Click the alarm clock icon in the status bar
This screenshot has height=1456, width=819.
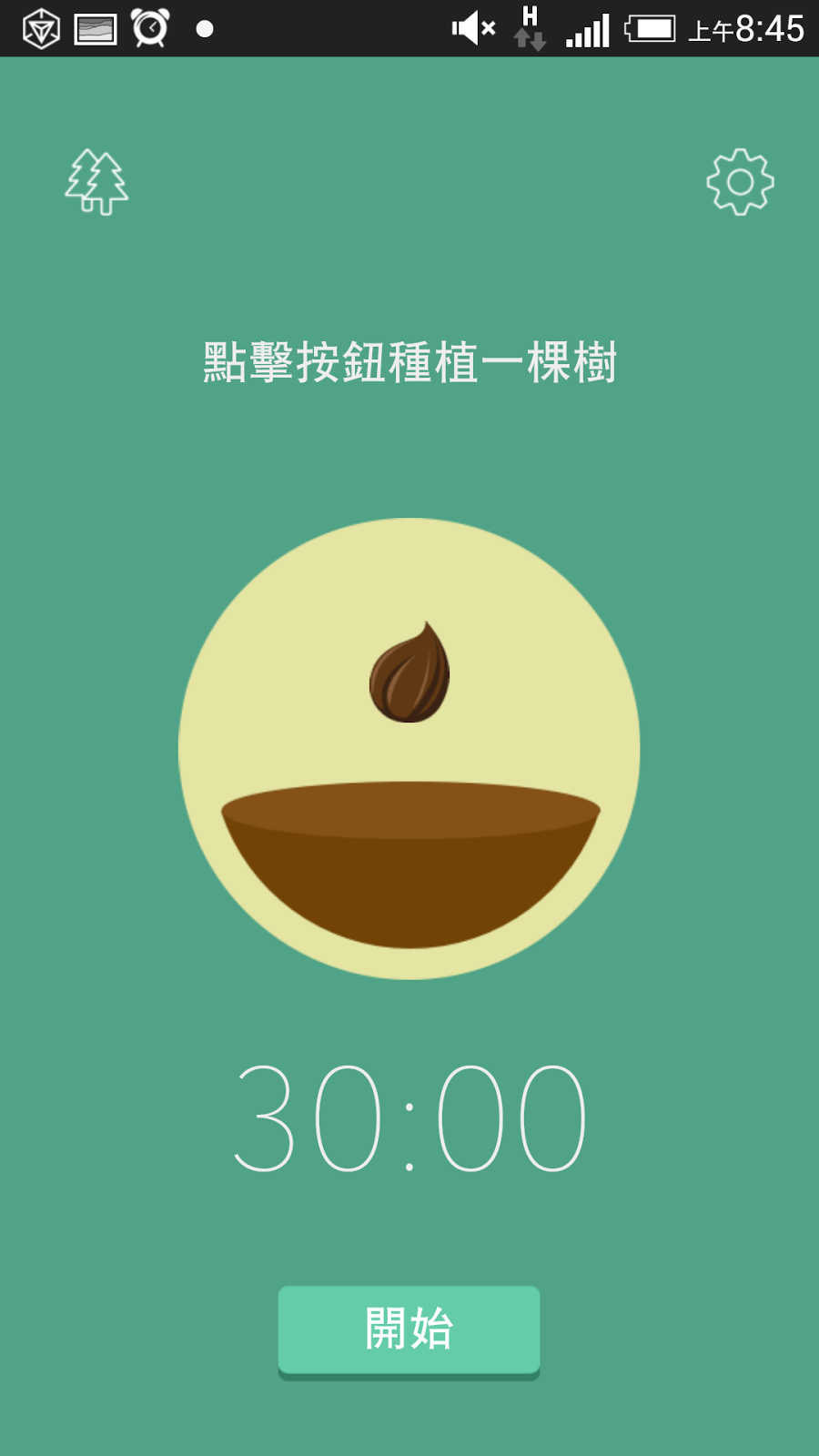point(148,27)
